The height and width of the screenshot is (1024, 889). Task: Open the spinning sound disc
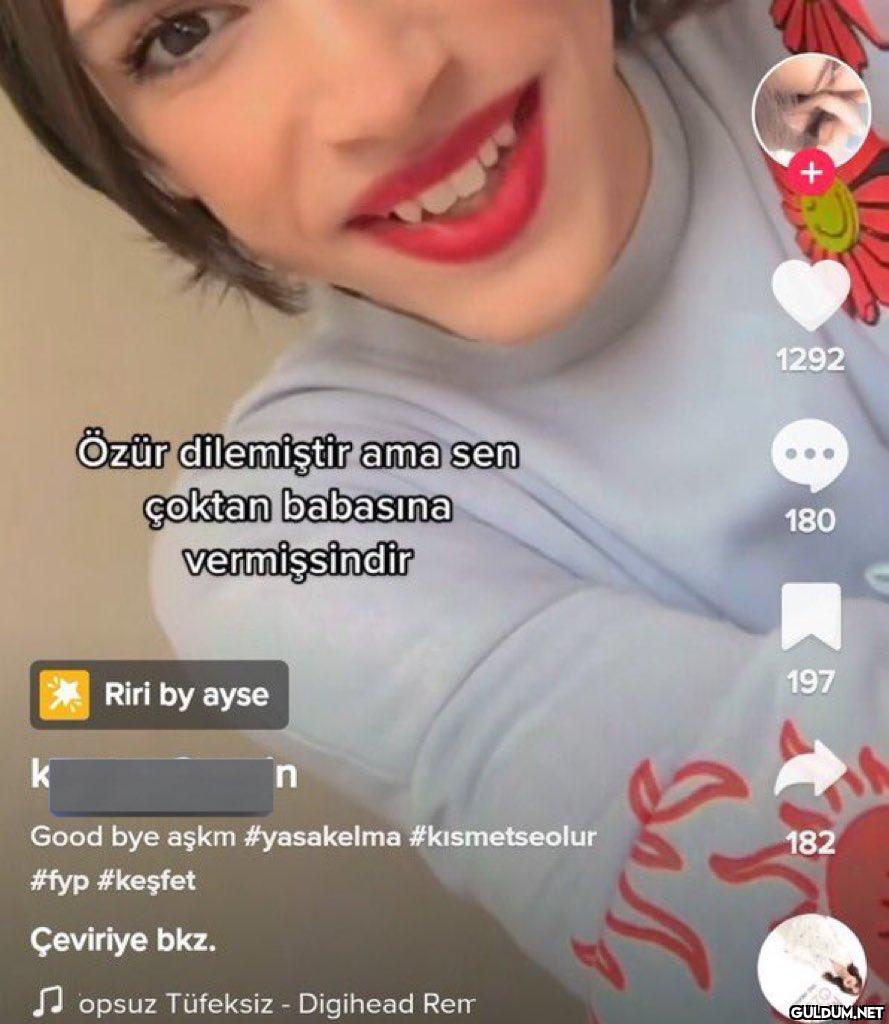point(811,966)
